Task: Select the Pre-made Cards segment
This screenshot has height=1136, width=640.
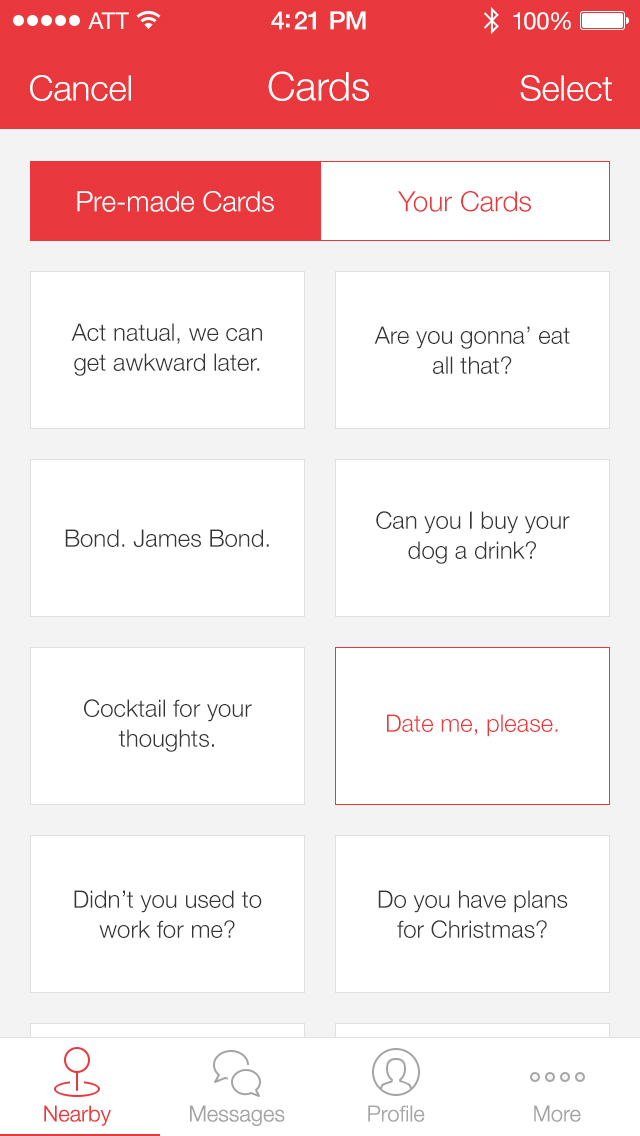Action: click(x=175, y=201)
